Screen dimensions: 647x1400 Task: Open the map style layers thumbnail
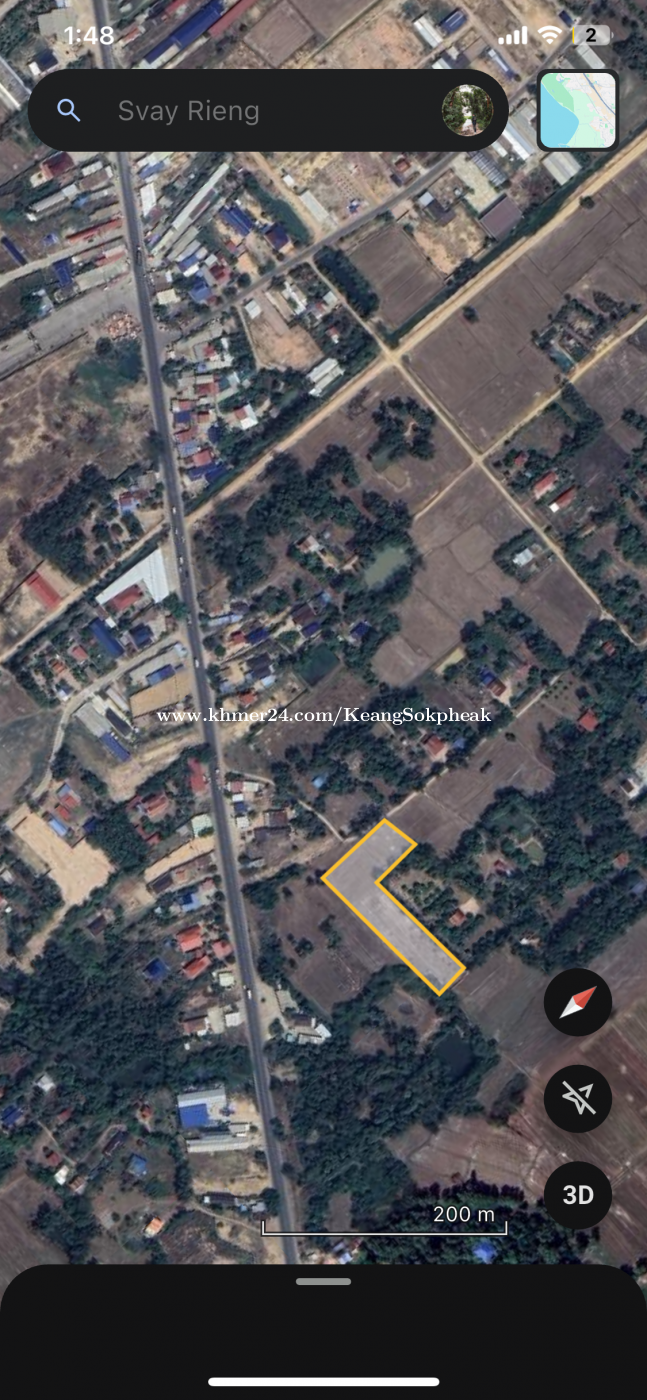[x=578, y=111]
